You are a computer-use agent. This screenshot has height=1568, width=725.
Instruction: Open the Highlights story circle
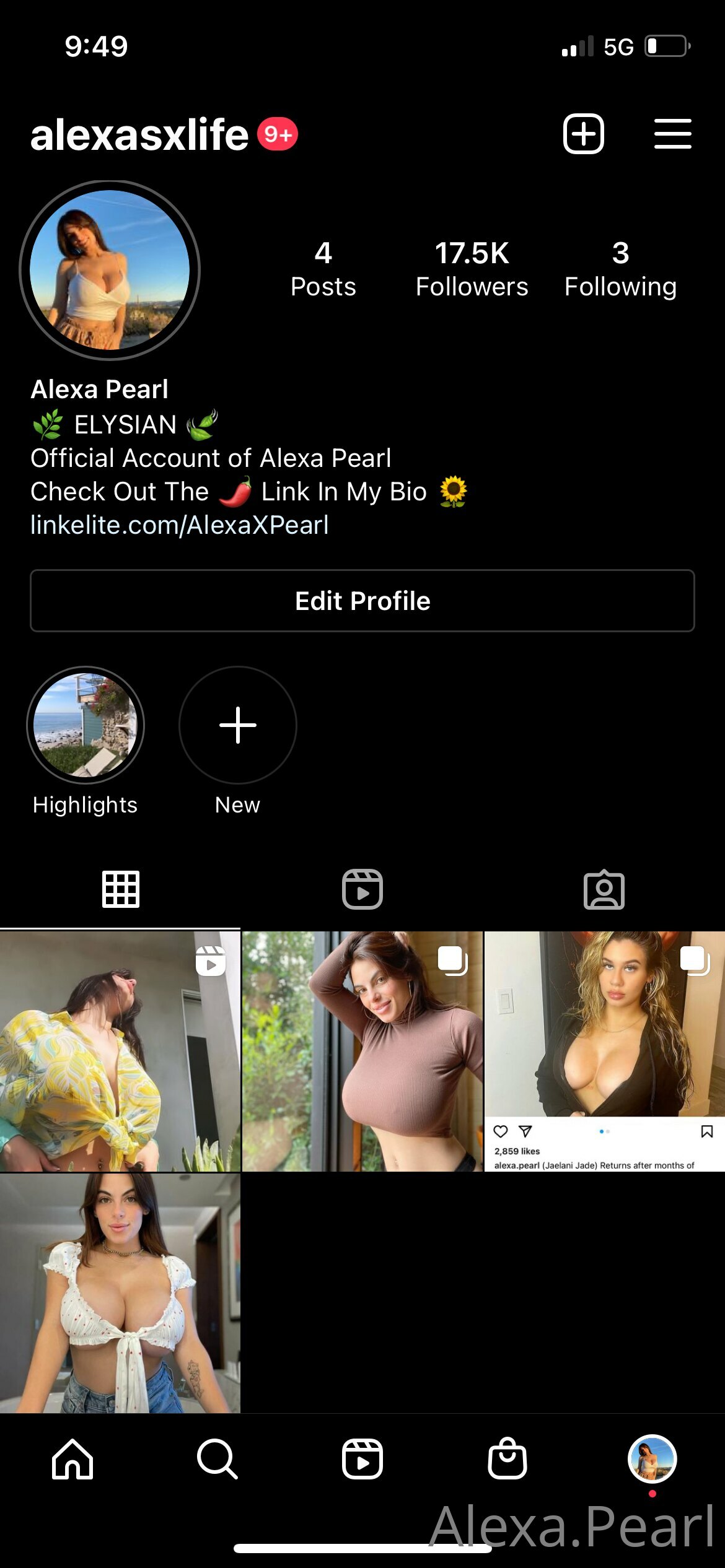coord(86,725)
